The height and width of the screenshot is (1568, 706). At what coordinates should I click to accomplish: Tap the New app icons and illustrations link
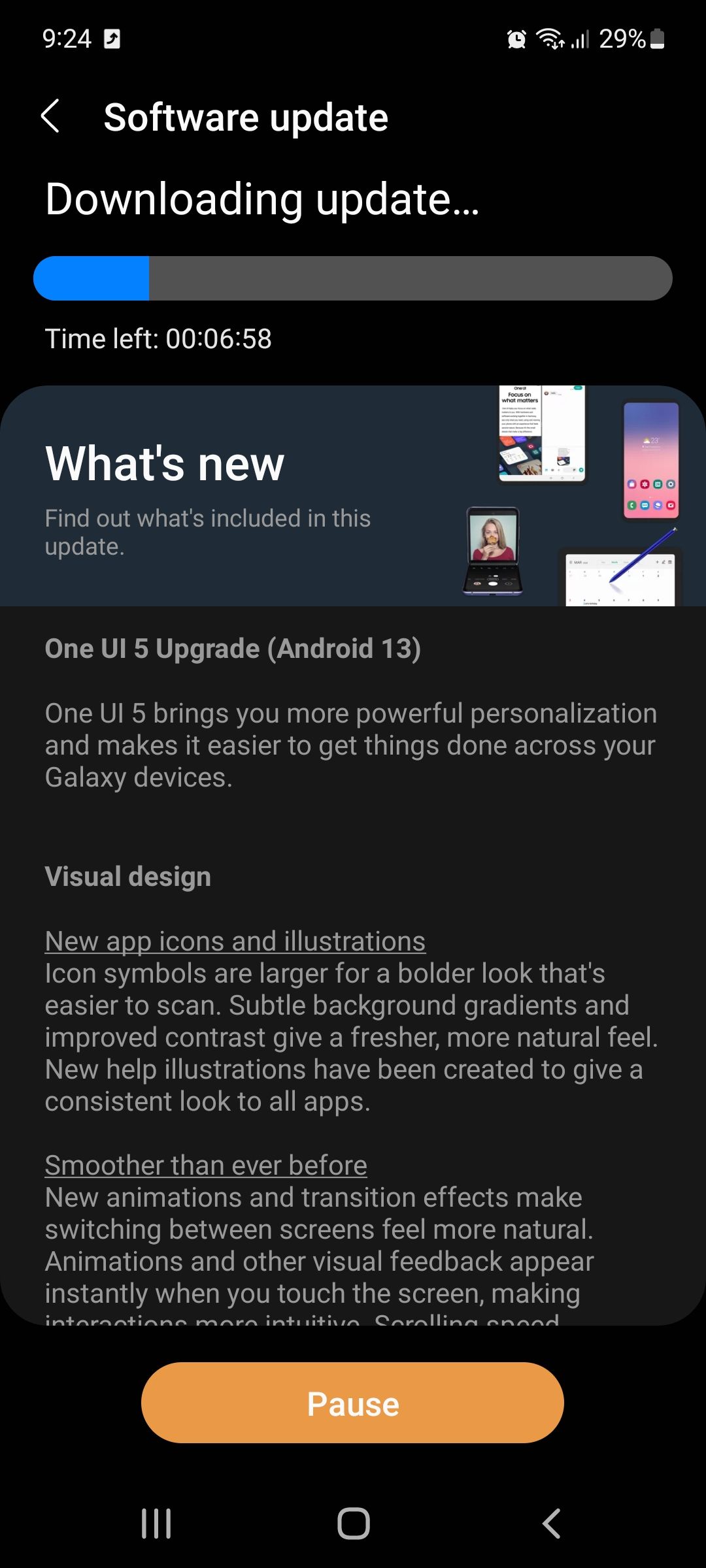coord(233,941)
